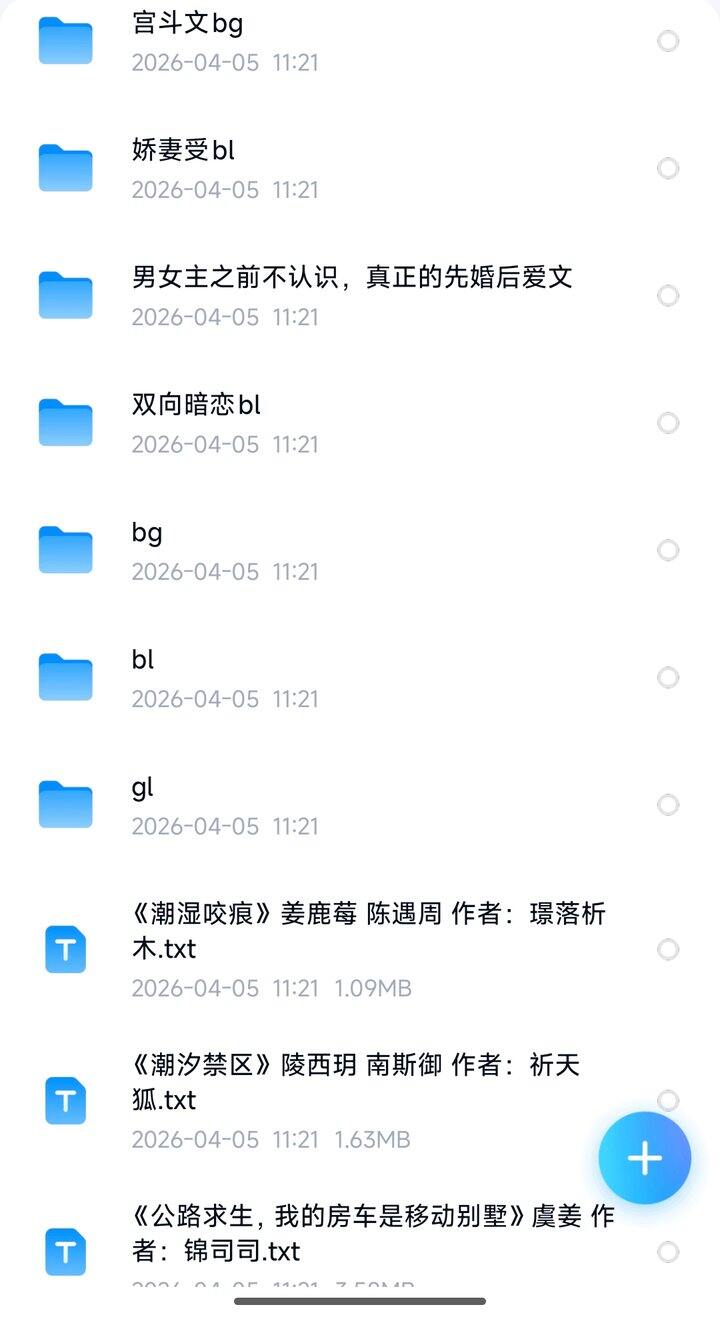This screenshot has height=1317, width=720.
Task: Click the text file icon for 《潮汐禁区》
Action: click(64, 1100)
